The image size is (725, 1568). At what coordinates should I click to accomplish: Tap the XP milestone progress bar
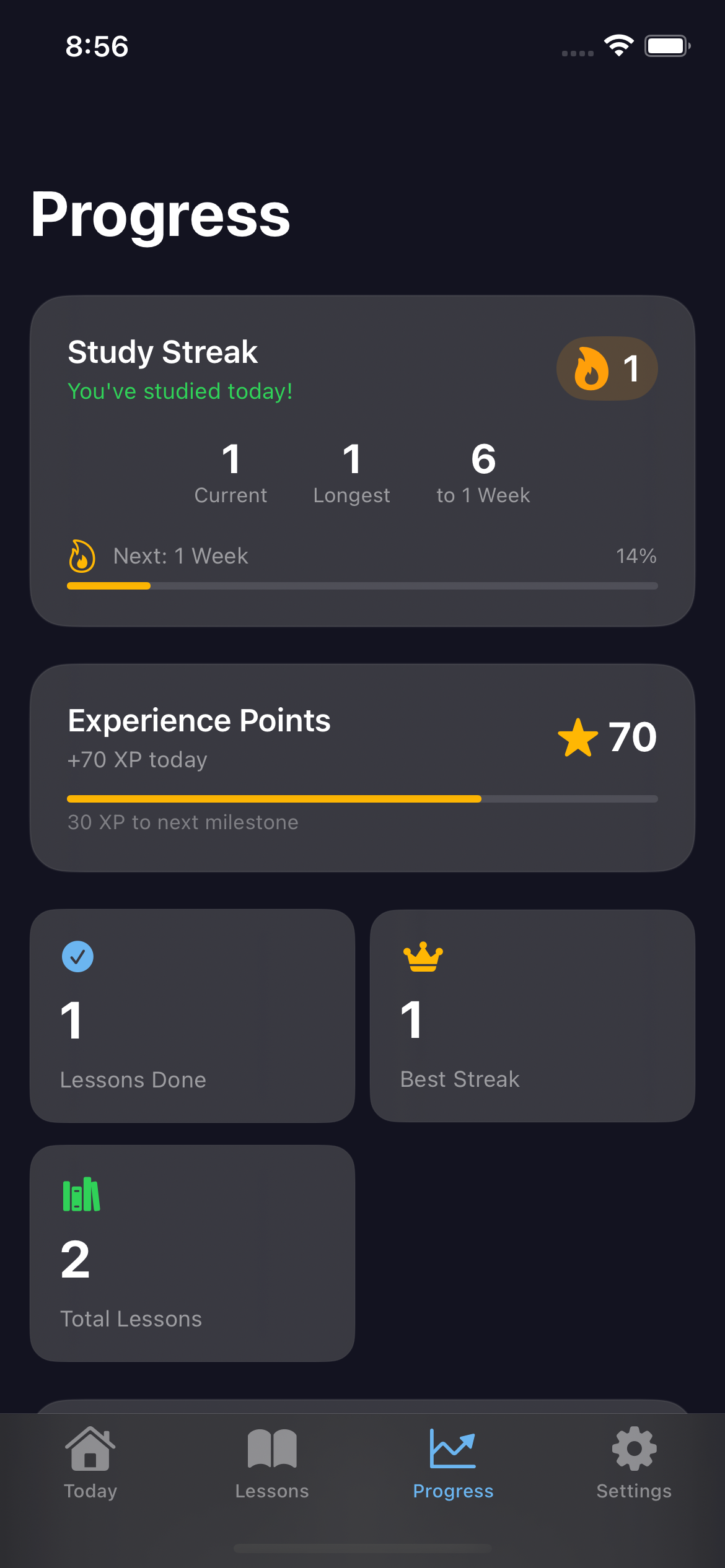pyautogui.click(x=362, y=798)
